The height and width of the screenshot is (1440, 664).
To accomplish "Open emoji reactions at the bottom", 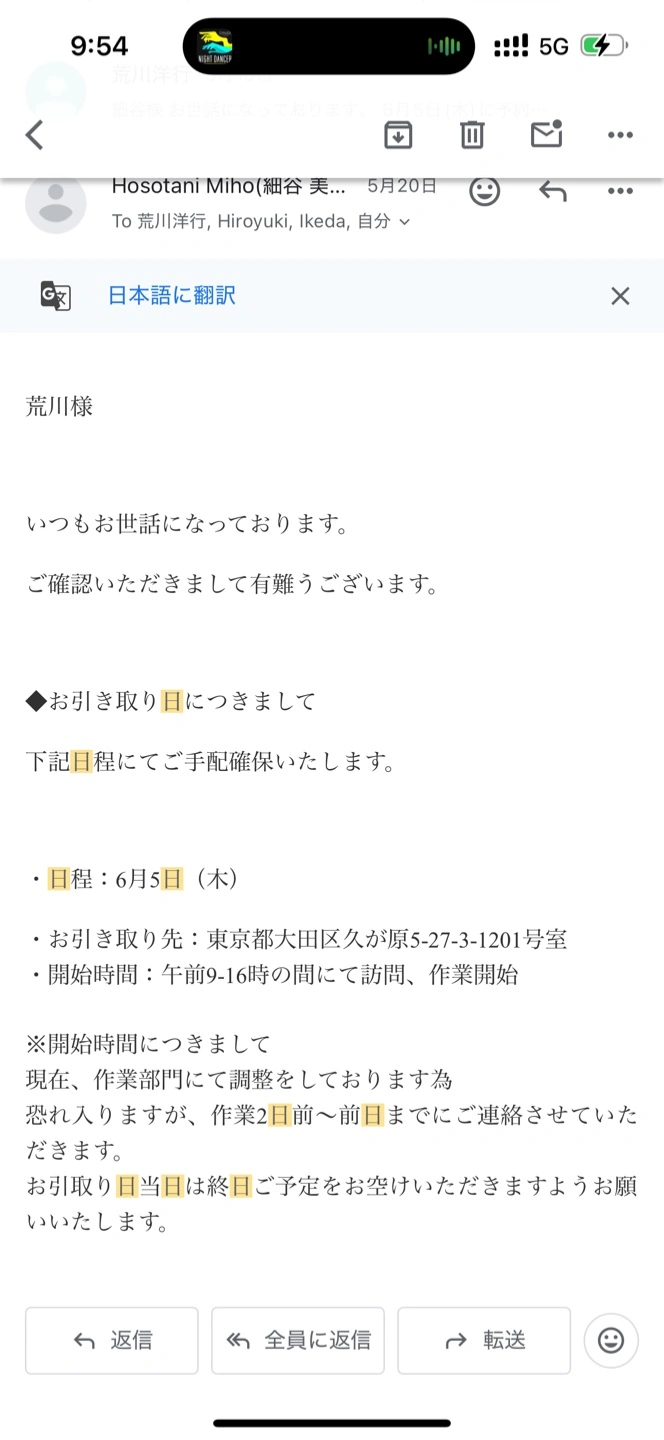I will [x=611, y=1340].
